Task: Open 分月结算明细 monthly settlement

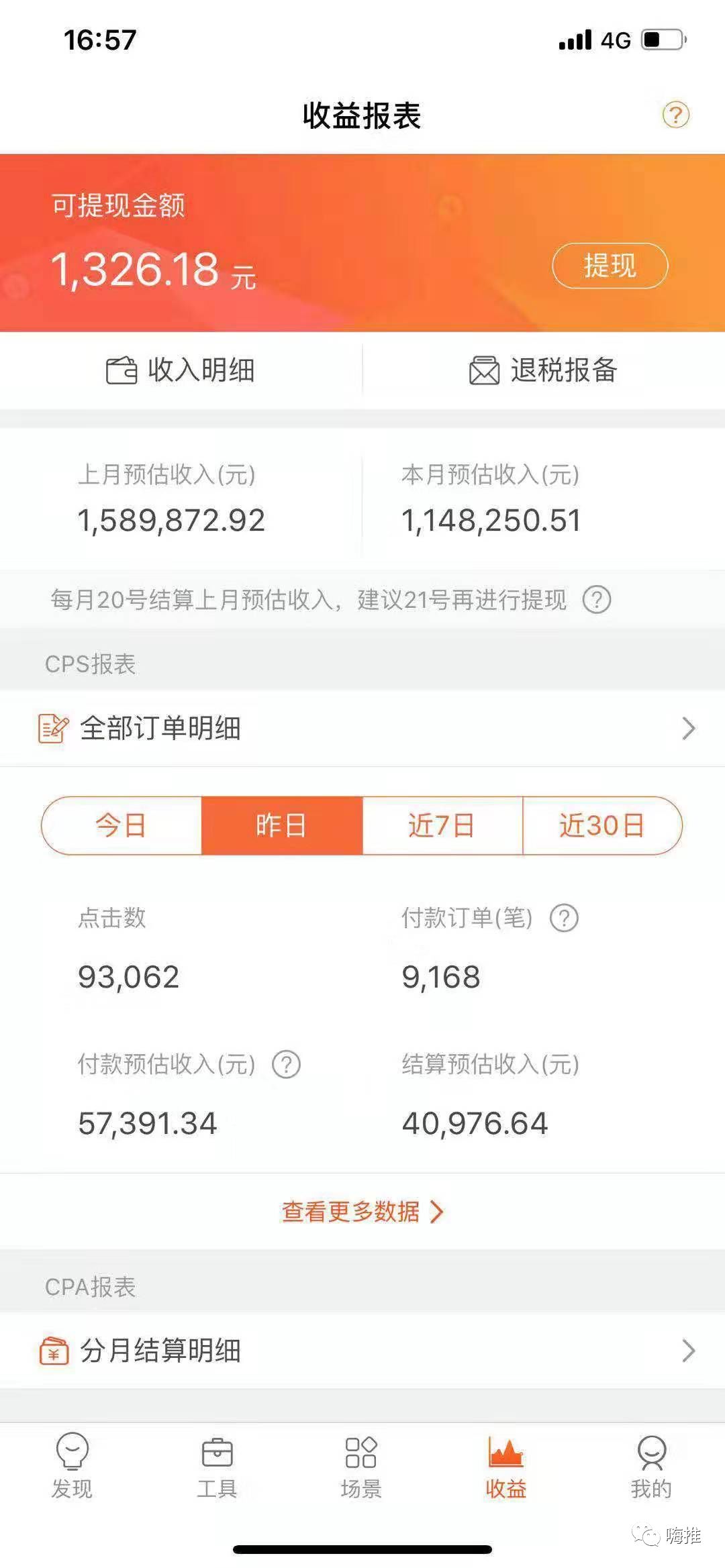Action: (362, 1351)
